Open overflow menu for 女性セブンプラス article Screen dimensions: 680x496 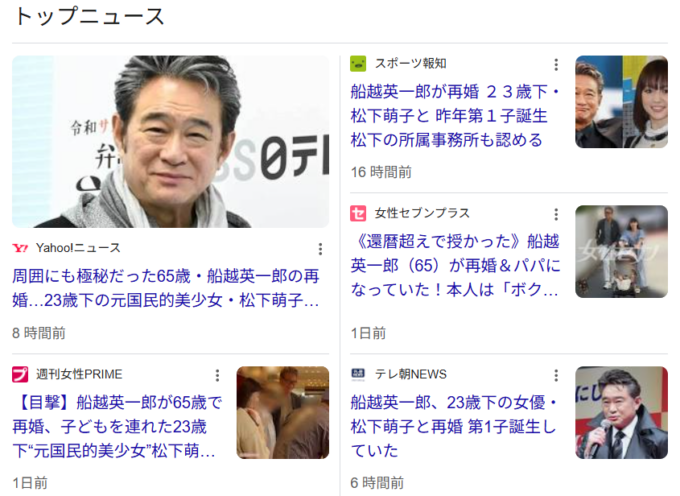pyautogui.click(x=556, y=214)
